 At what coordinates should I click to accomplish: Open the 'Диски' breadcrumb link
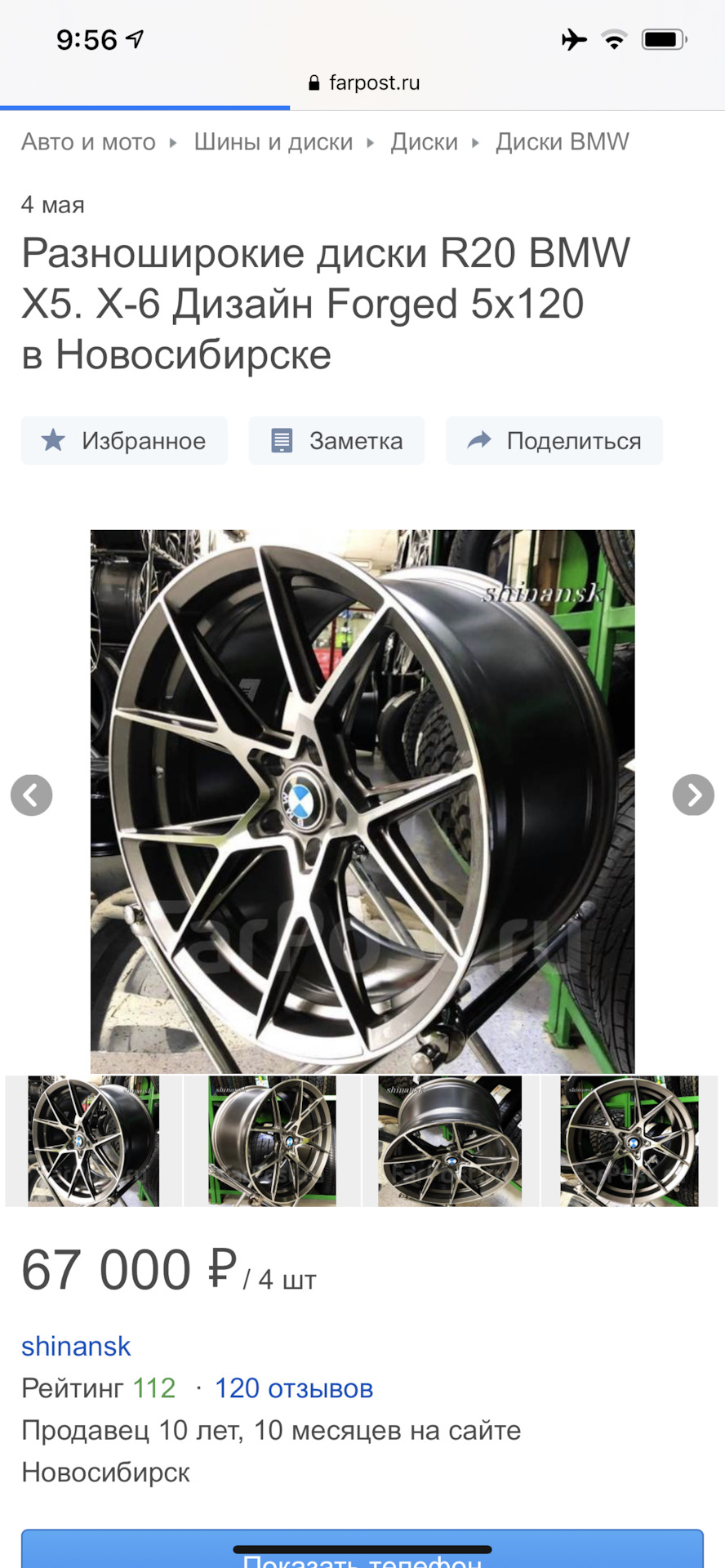click(x=424, y=142)
